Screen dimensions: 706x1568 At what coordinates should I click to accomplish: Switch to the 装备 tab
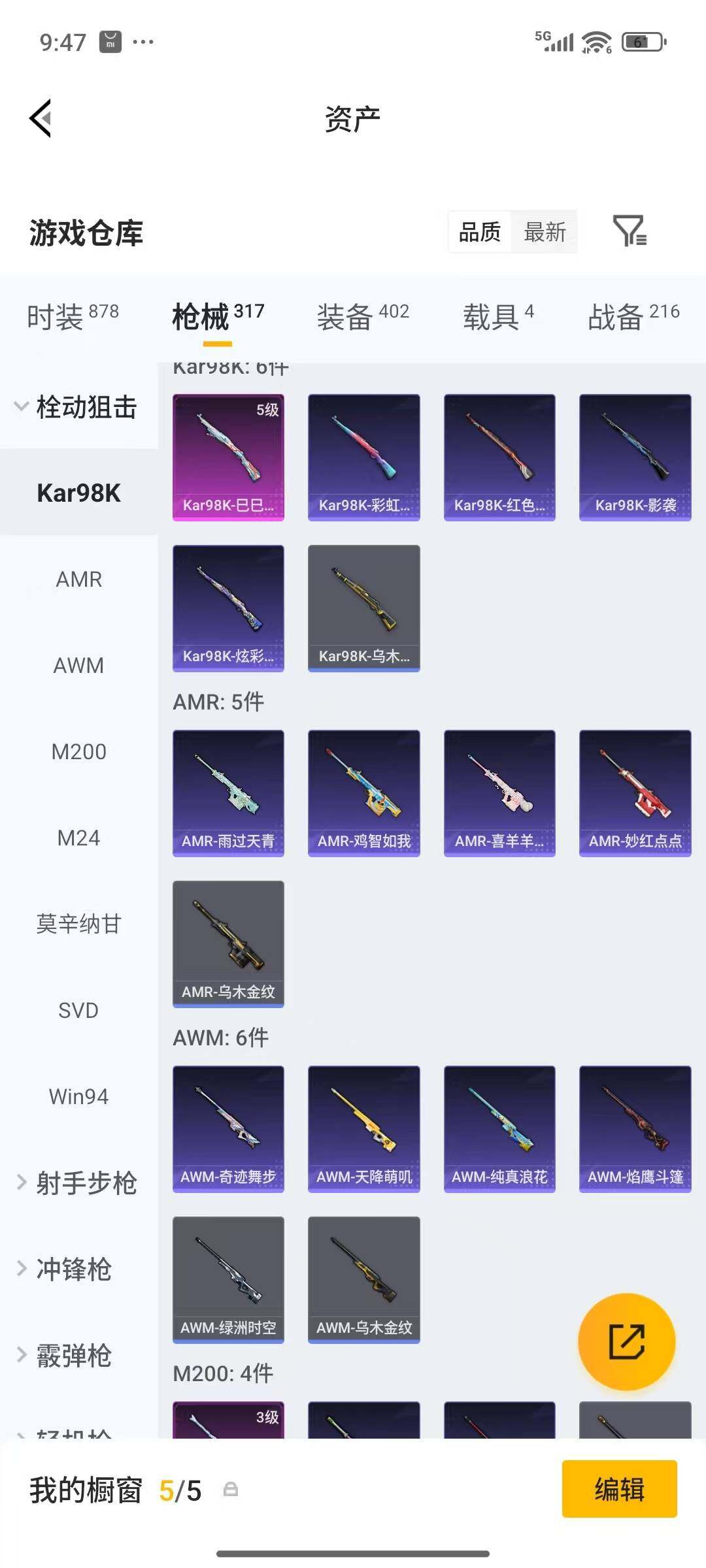coord(363,316)
